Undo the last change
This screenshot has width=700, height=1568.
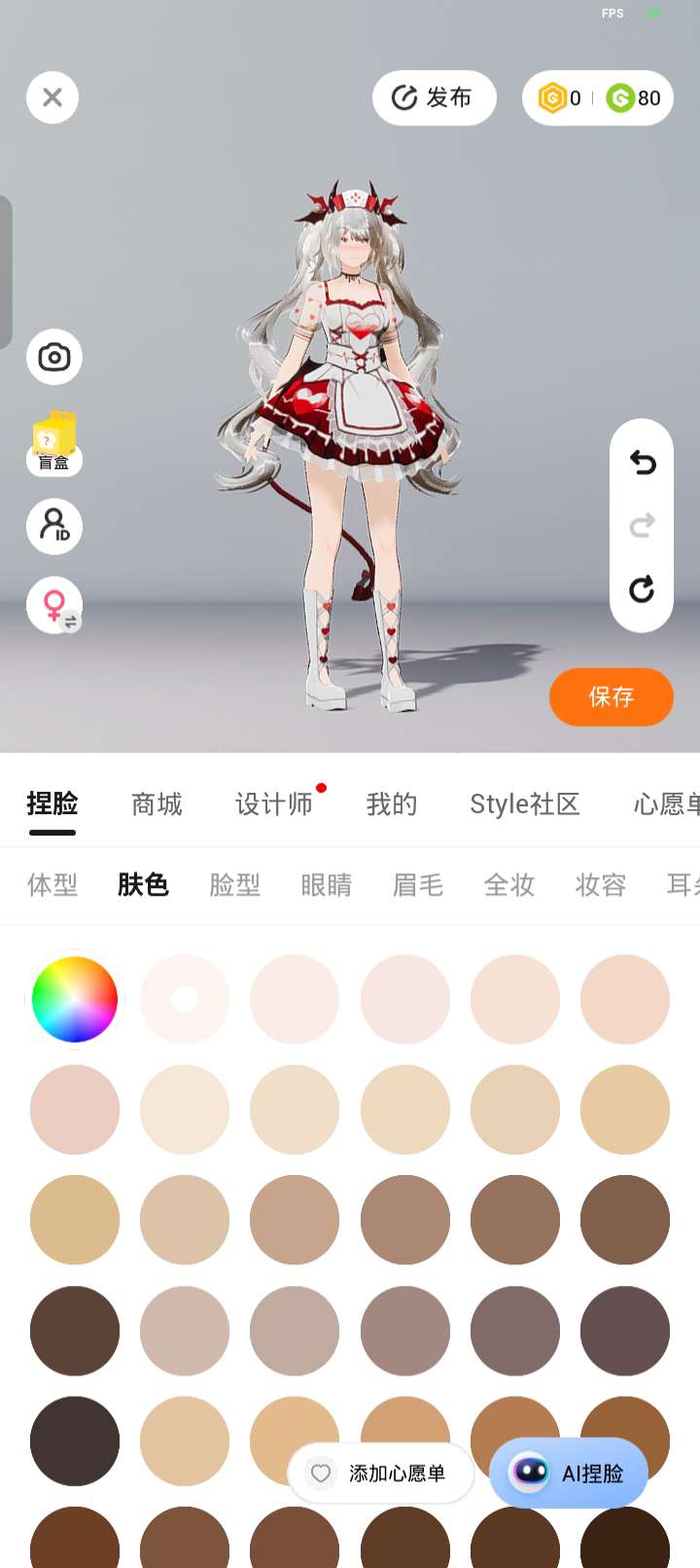tap(642, 462)
